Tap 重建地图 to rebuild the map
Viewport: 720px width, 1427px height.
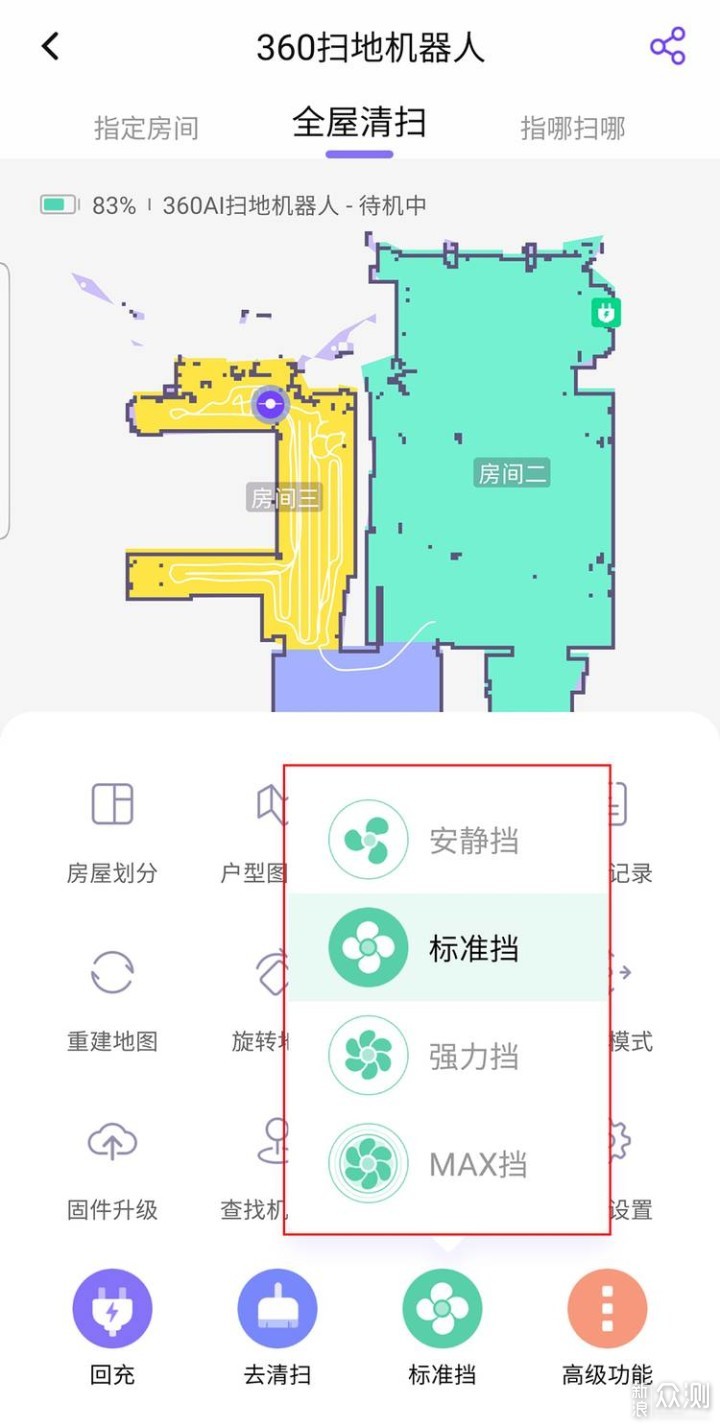click(x=112, y=998)
